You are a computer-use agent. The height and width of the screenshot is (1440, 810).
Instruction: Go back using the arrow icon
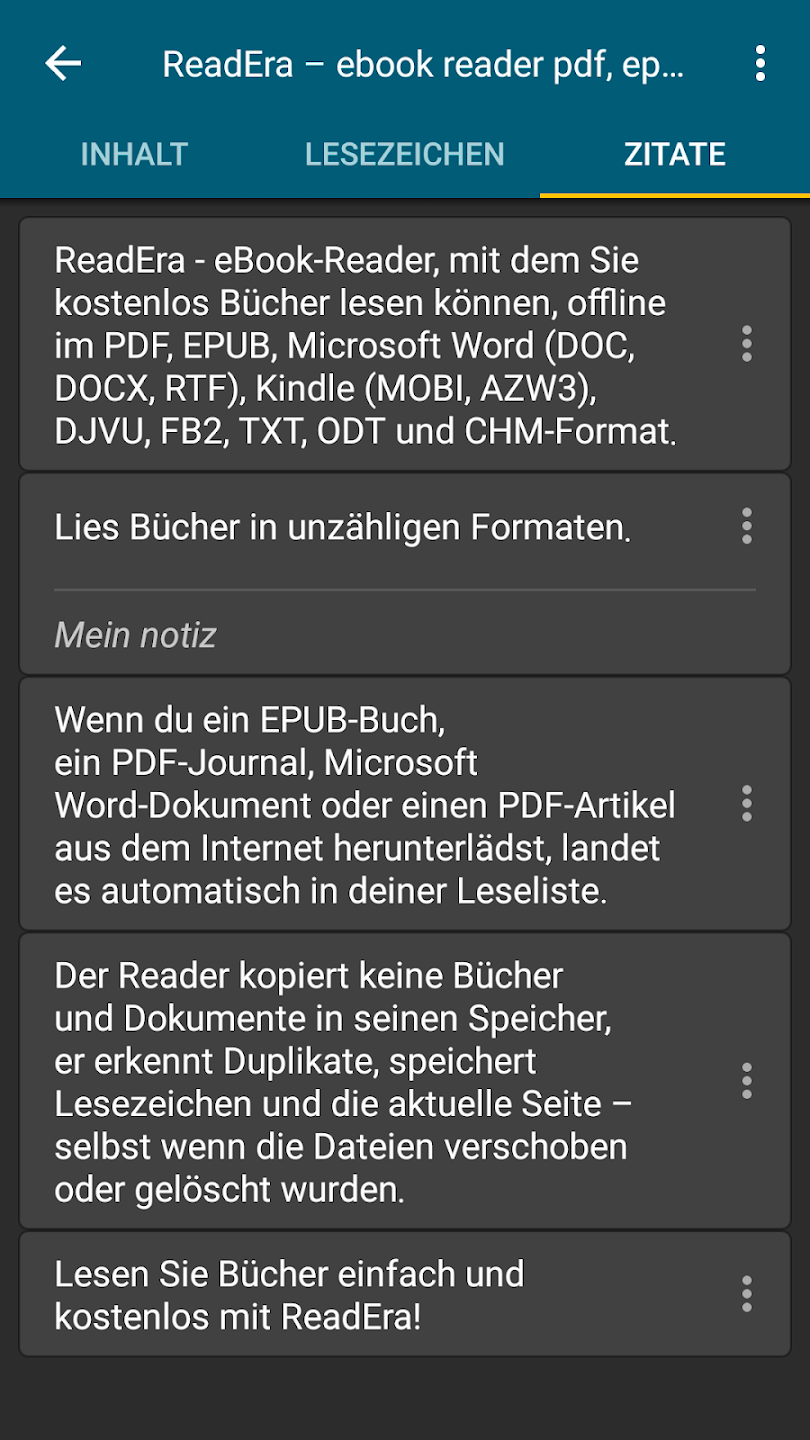(x=62, y=64)
